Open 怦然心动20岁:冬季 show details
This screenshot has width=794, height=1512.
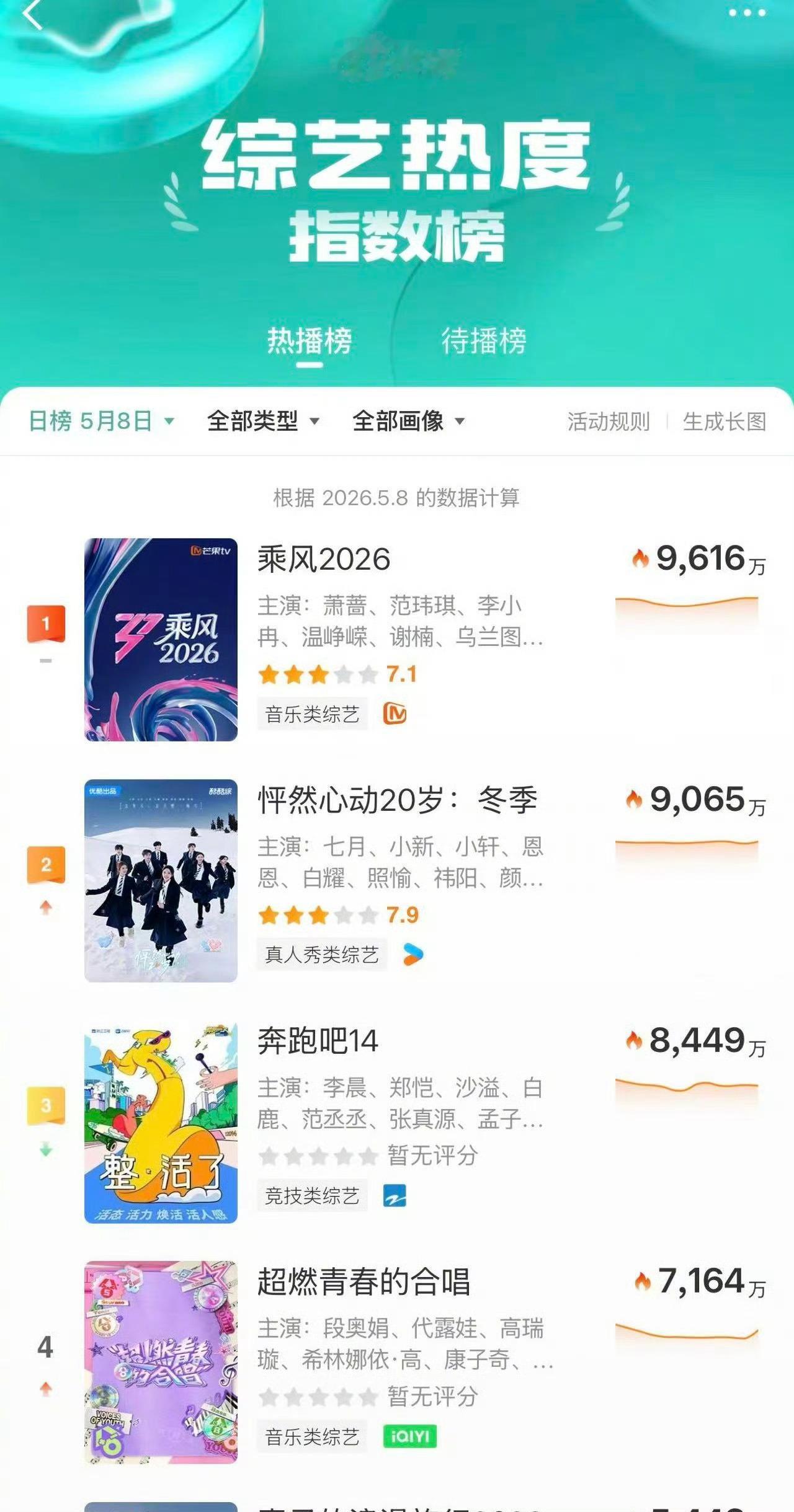click(x=397, y=880)
